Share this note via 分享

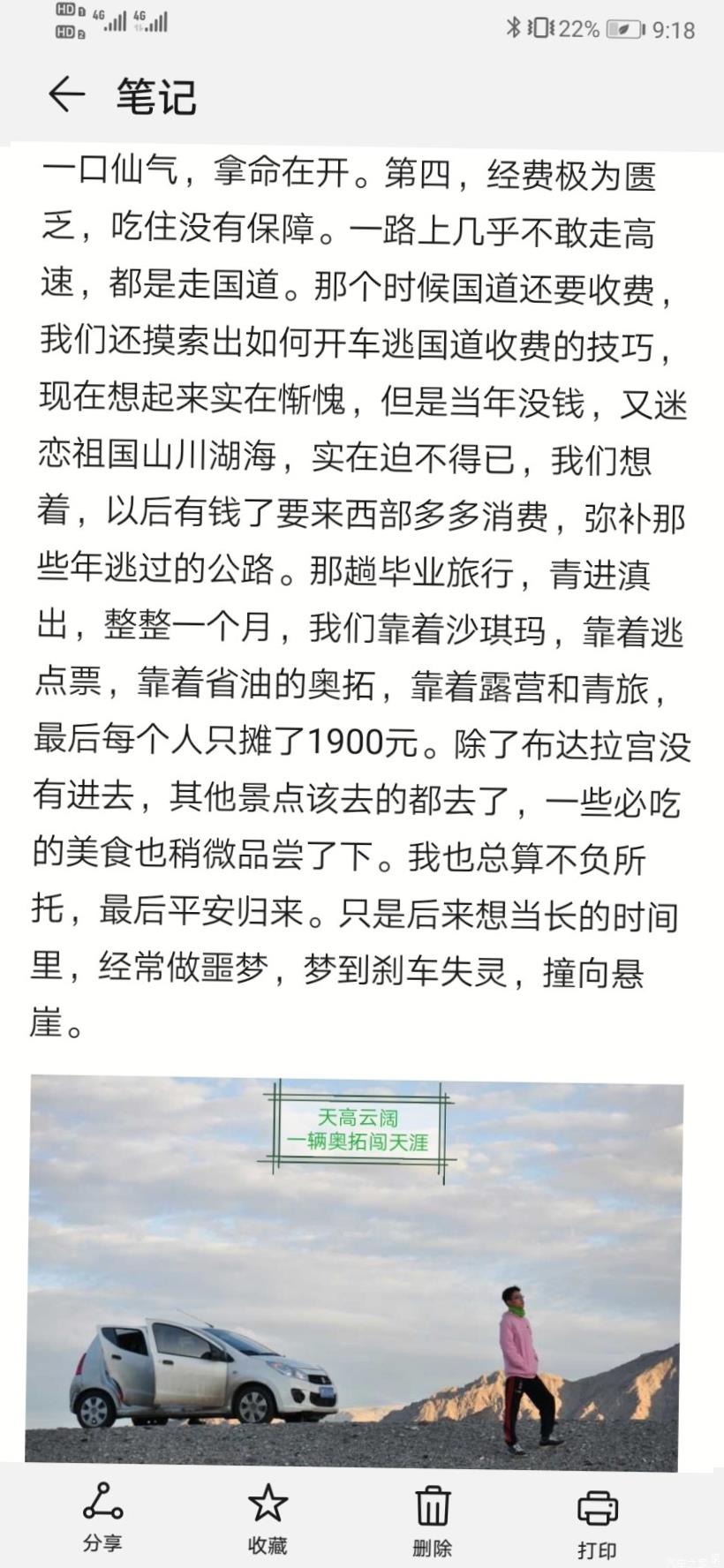coord(102,1515)
